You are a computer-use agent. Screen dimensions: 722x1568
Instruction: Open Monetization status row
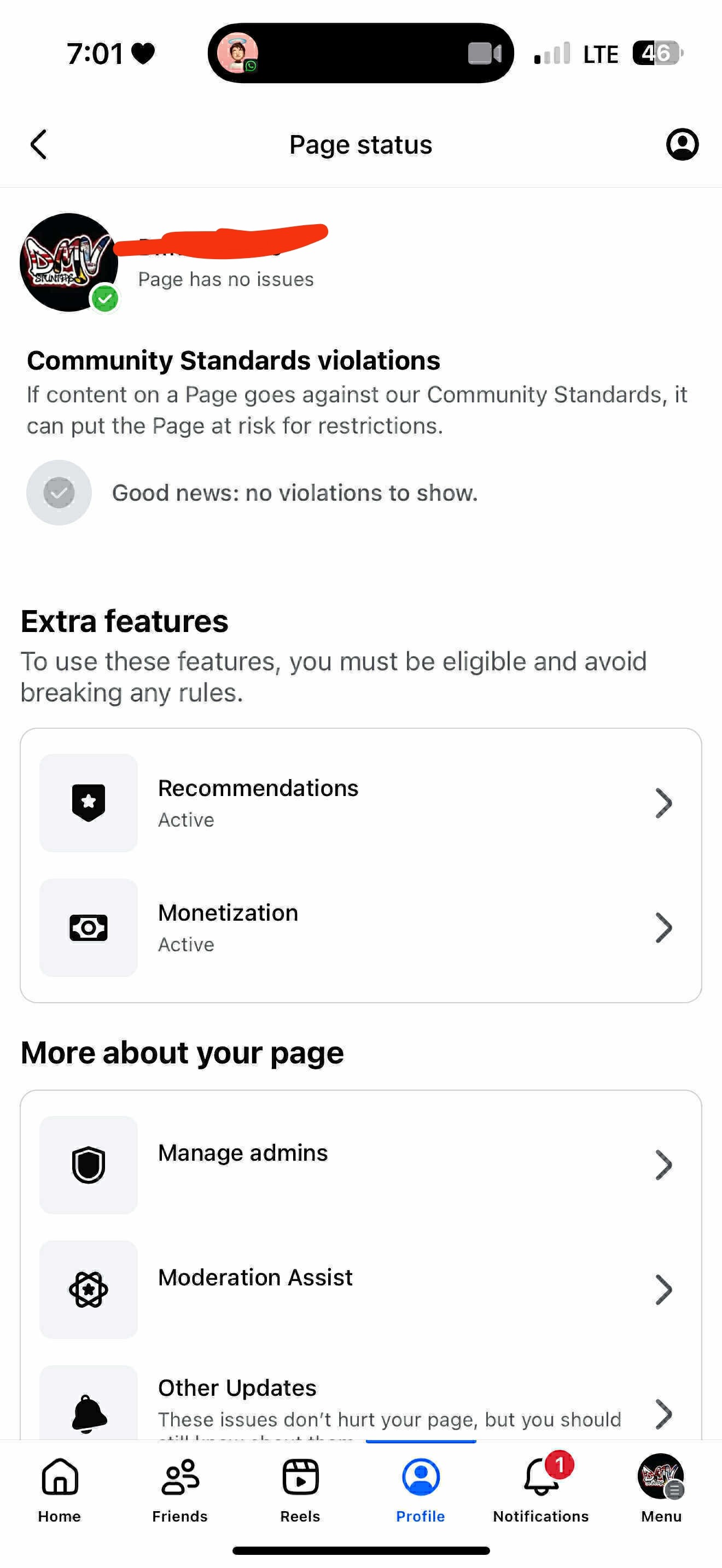click(x=360, y=928)
